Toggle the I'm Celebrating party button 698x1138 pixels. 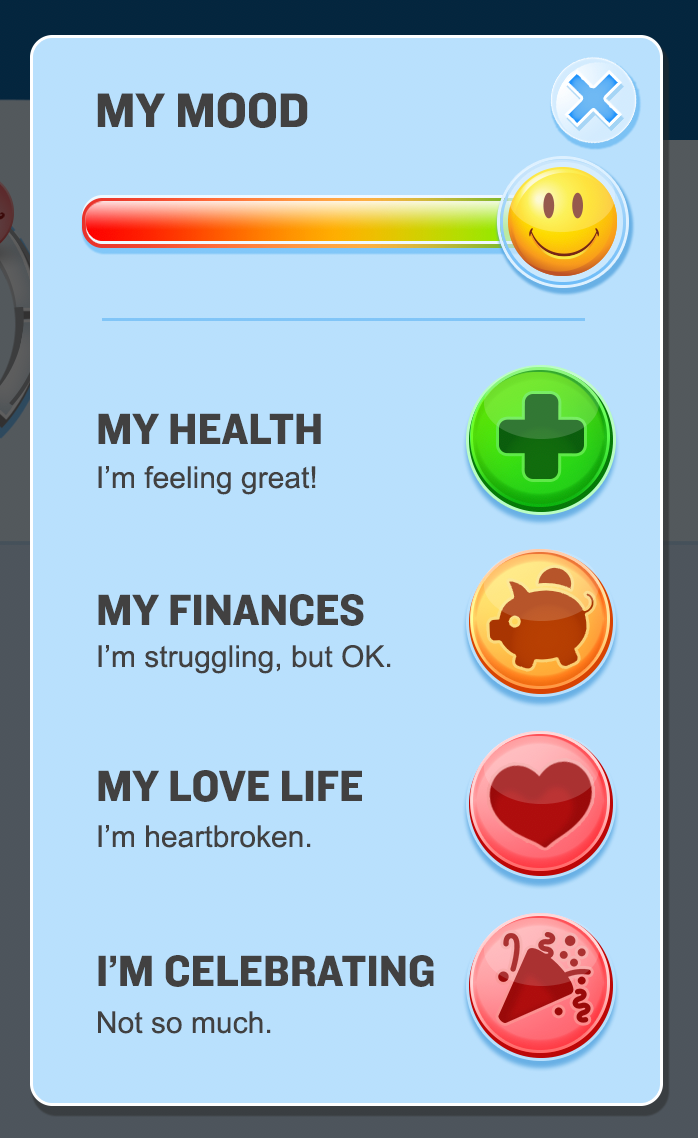541,985
